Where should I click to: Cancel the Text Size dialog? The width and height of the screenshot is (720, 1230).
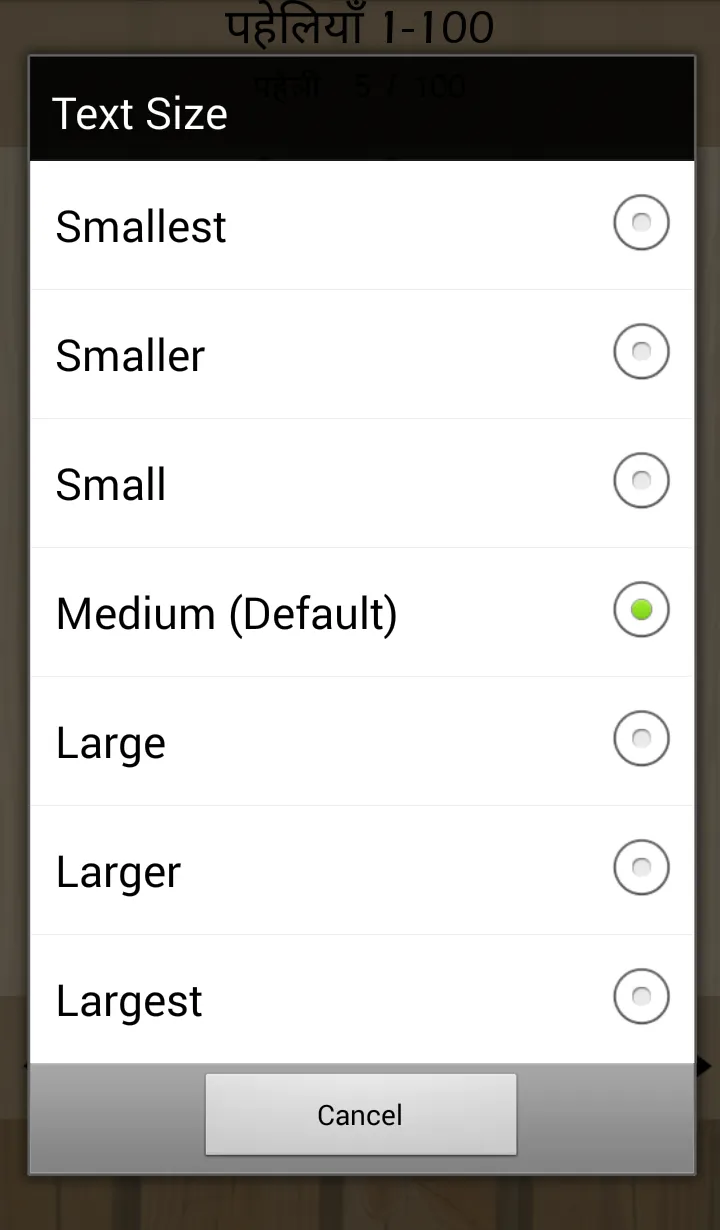(x=360, y=1114)
